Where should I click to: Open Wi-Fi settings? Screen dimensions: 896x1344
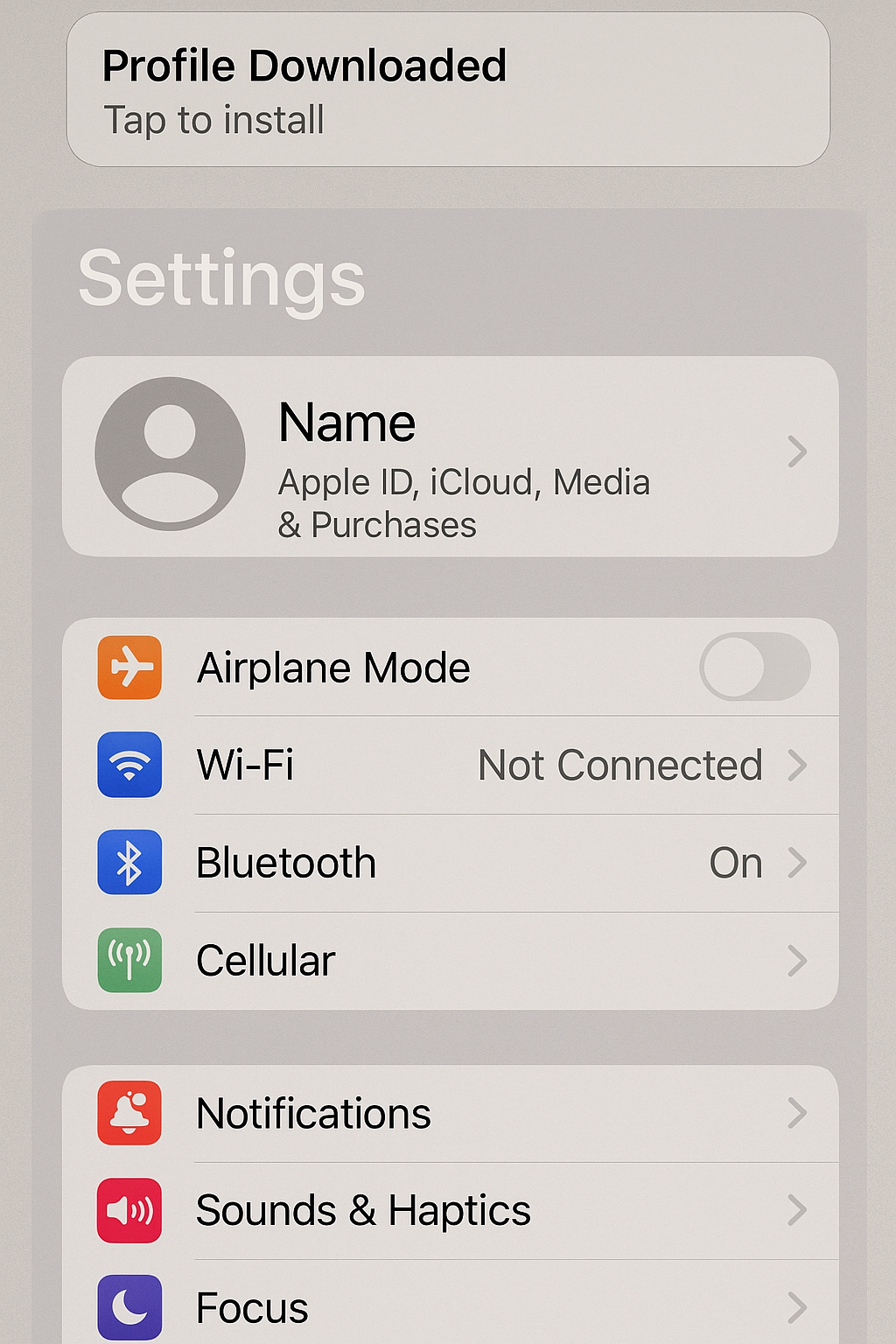450,765
